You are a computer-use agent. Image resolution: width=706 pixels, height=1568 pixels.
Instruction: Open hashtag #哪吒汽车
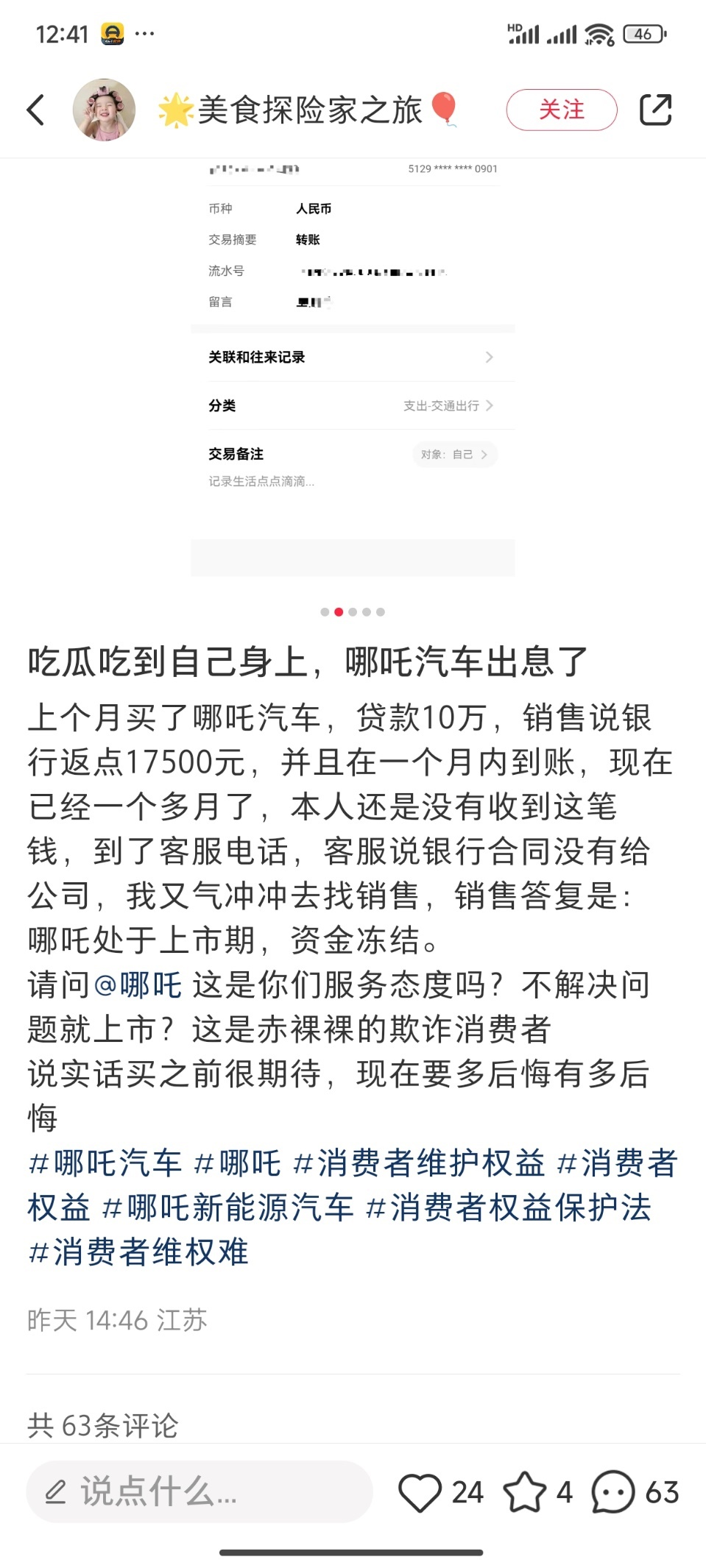pos(105,1163)
